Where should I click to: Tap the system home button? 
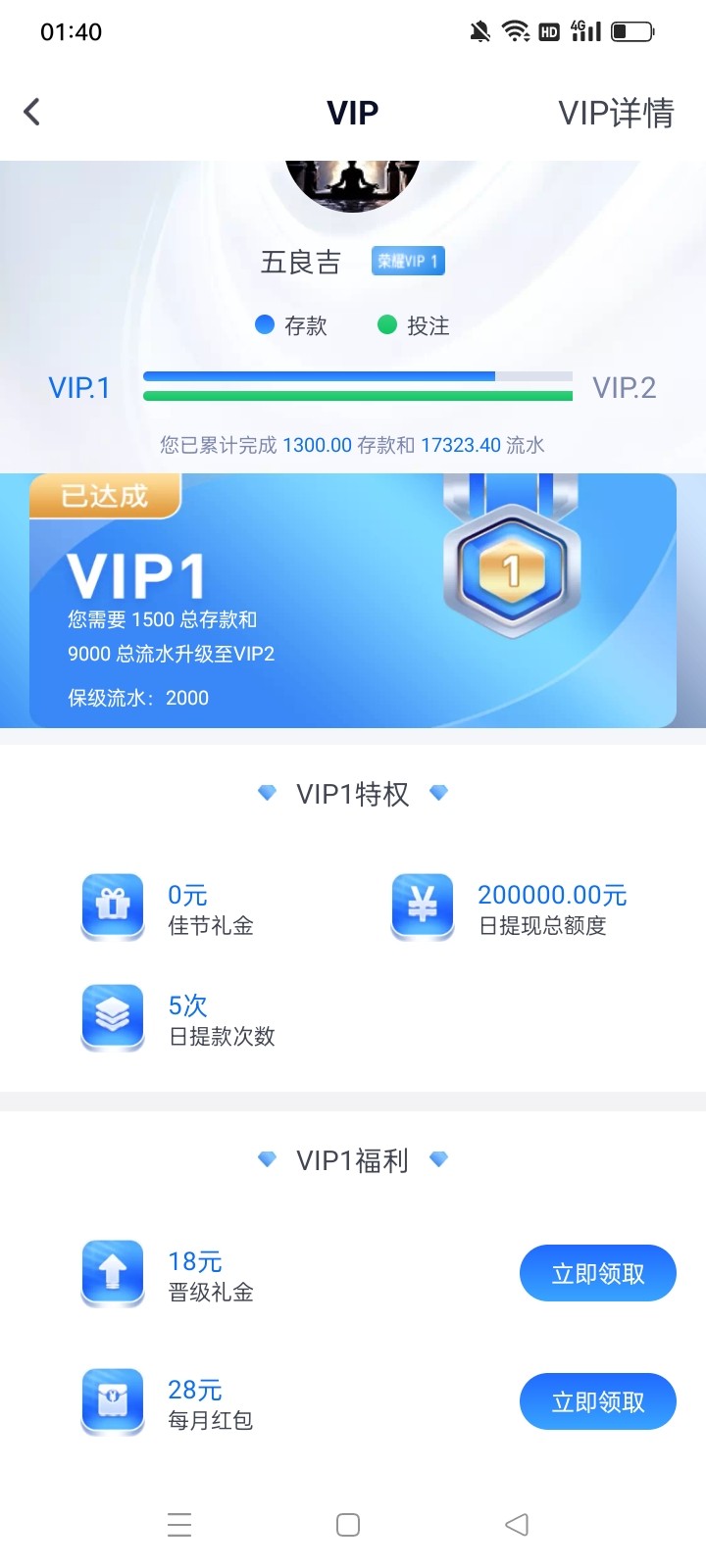click(348, 1525)
